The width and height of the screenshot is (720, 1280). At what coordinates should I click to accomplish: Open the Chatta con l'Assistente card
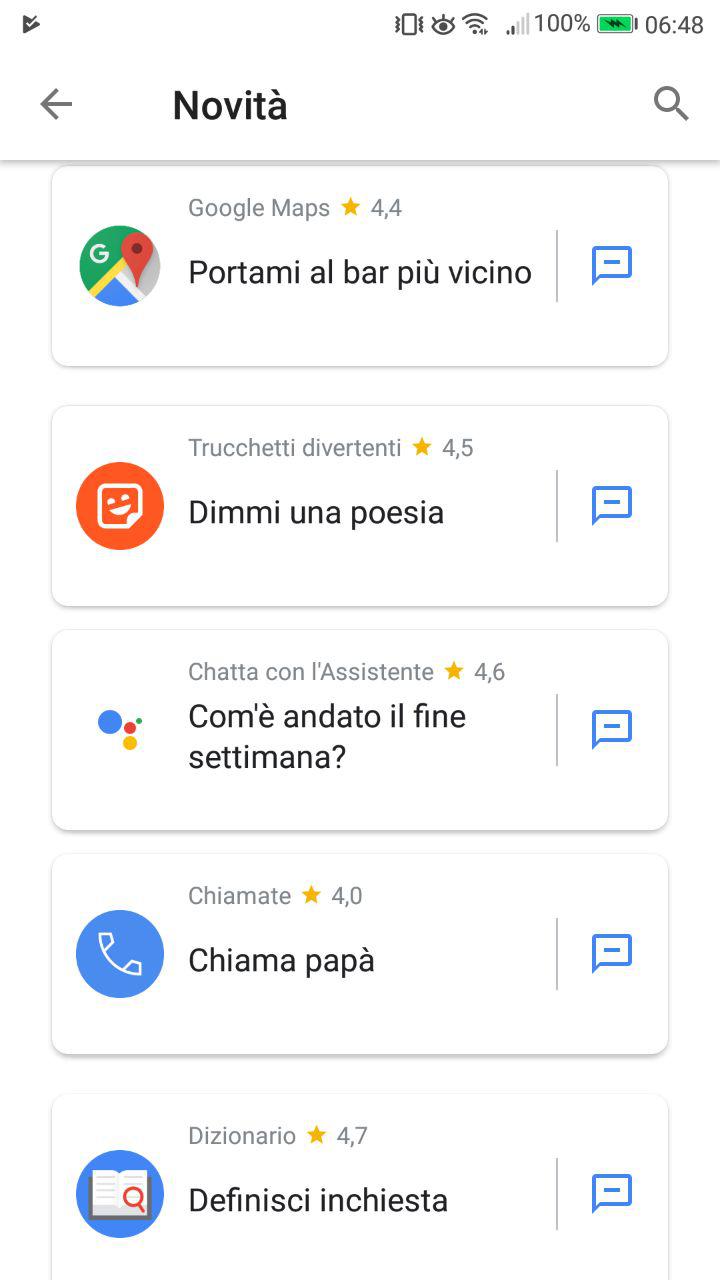tap(360, 730)
